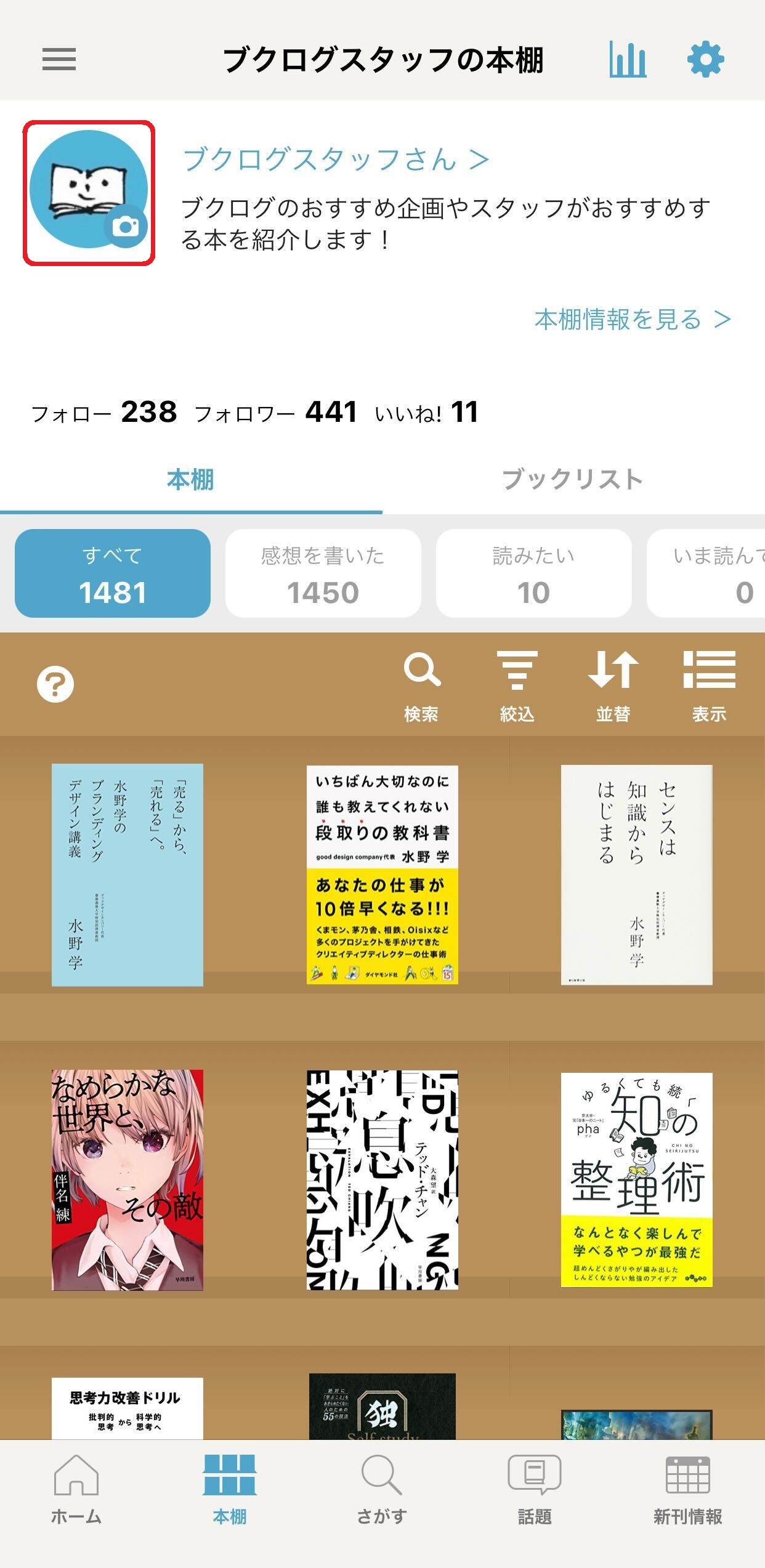Screen dimensions: 765x1568
Task: Open the 絞込 filter options
Action: click(x=517, y=685)
